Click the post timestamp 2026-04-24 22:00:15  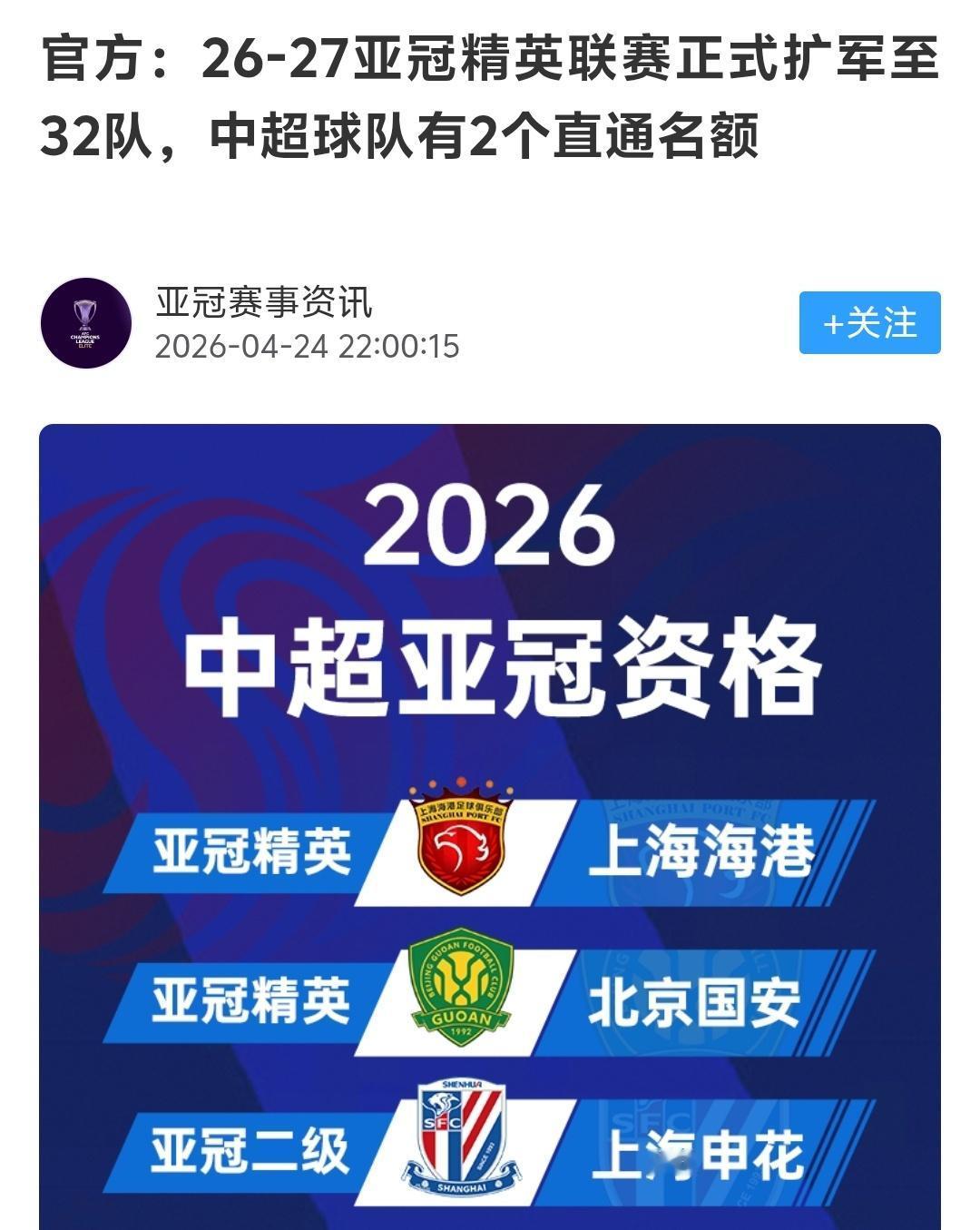(x=309, y=346)
